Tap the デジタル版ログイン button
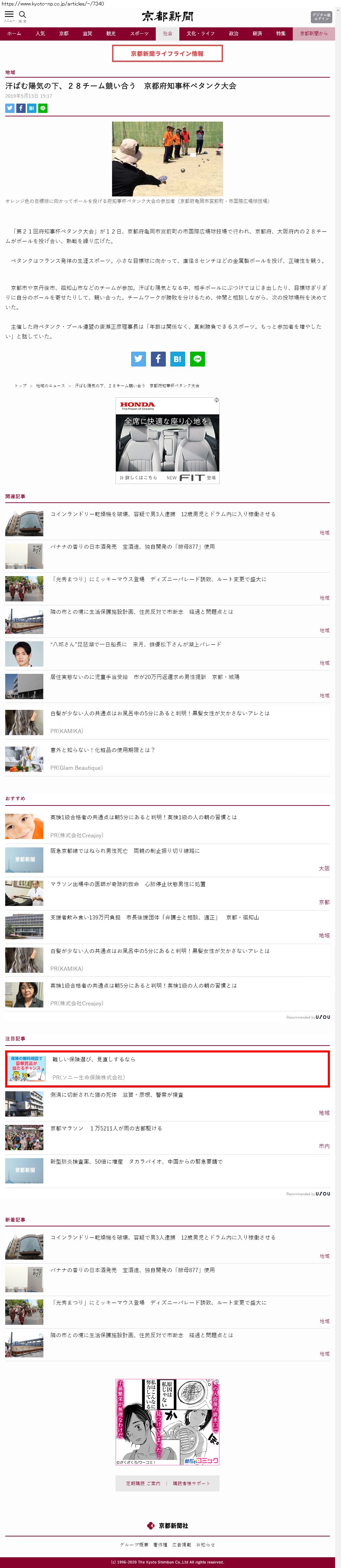This screenshot has height=1568, width=341. click(321, 16)
